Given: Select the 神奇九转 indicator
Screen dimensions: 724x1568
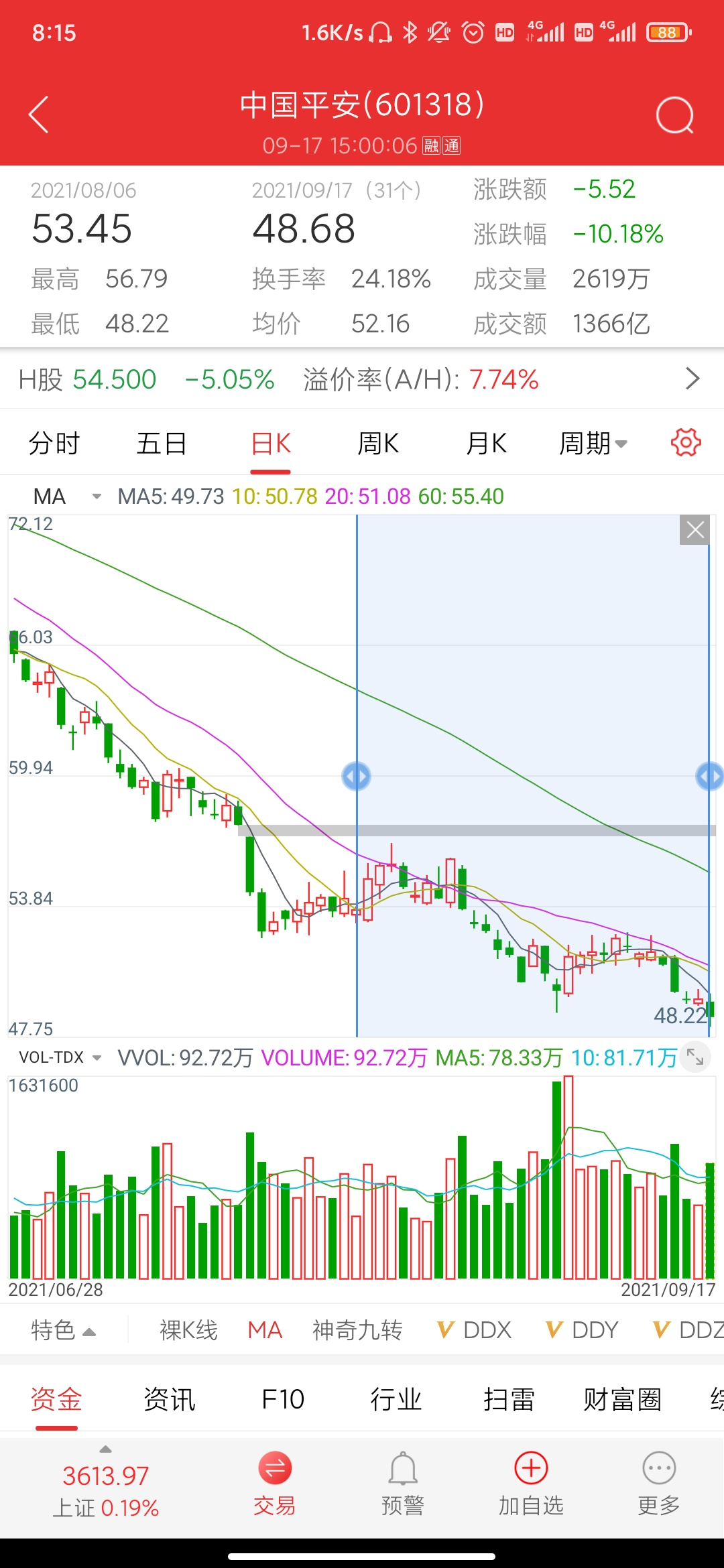Looking at the screenshot, I should pyautogui.click(x=357, y=1330).
